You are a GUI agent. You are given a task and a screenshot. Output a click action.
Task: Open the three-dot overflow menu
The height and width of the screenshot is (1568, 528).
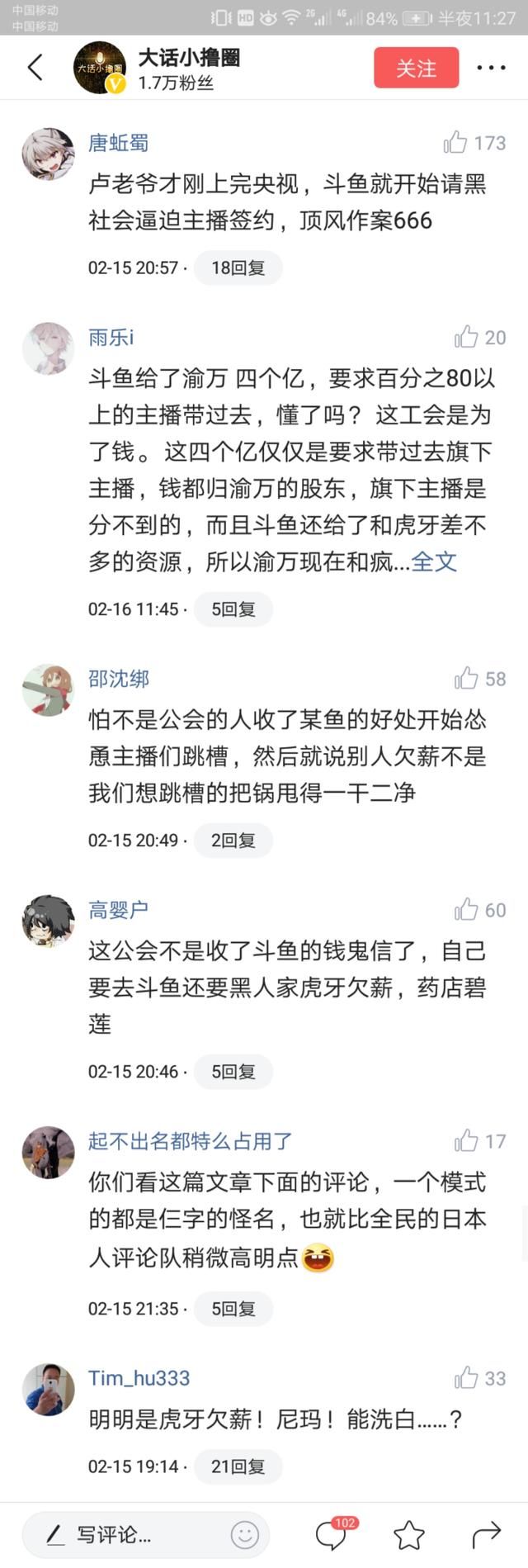[x=491, y=68]
